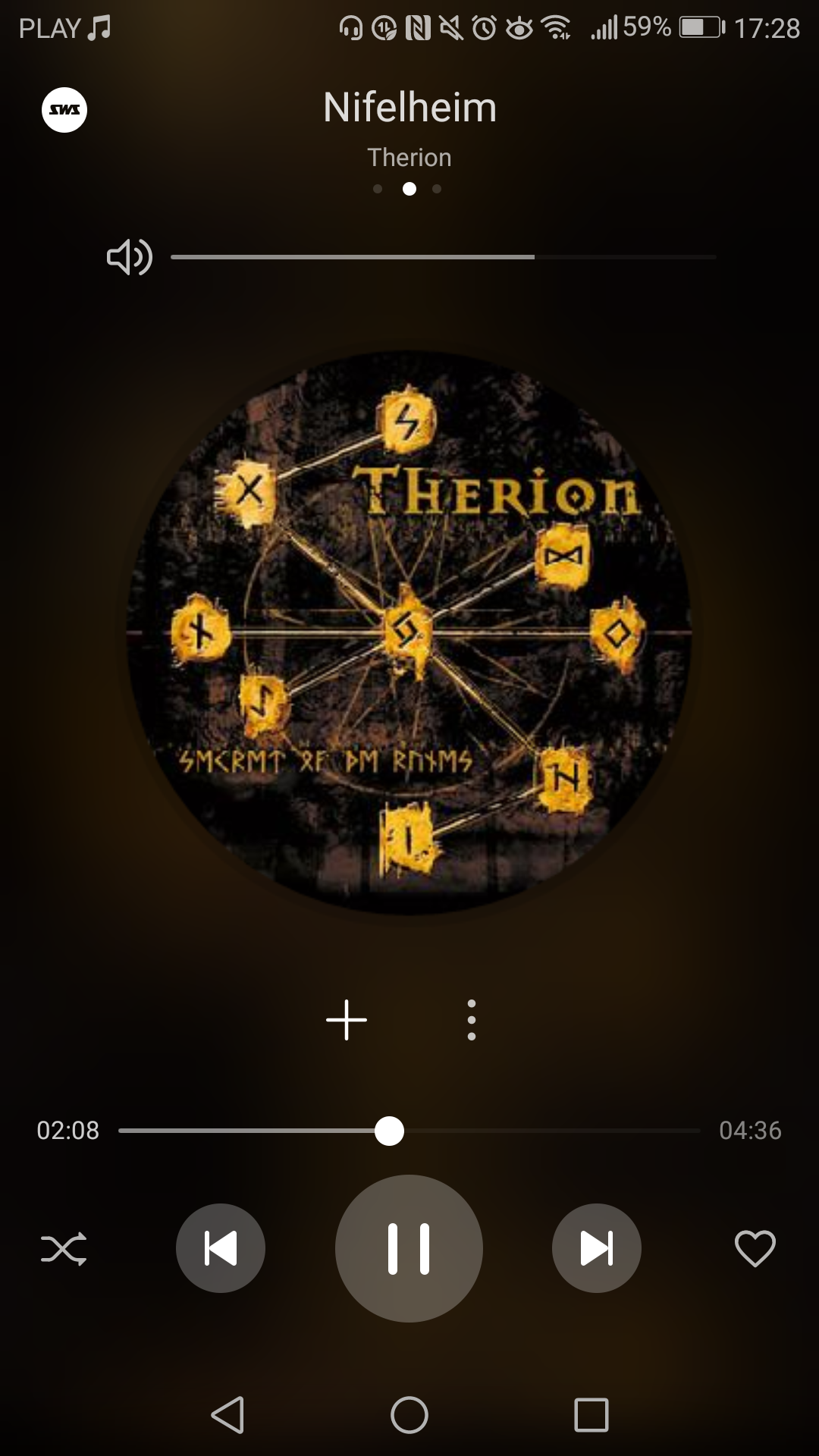The height and width of the screenshot is (1456, 819).
Task: Skip to the next track
Action: (x=597, y=1248)
